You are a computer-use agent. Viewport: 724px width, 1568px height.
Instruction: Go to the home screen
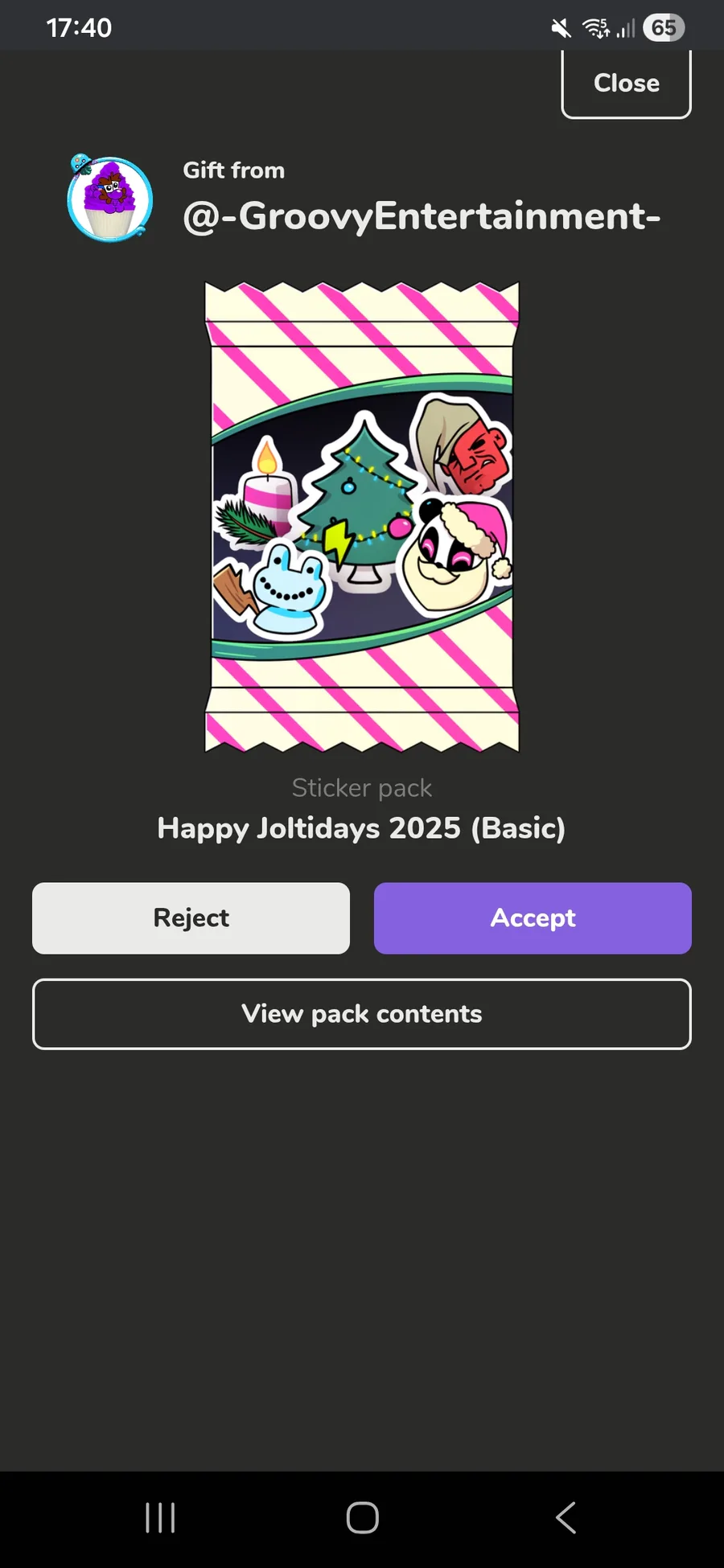coord(362,1518)
